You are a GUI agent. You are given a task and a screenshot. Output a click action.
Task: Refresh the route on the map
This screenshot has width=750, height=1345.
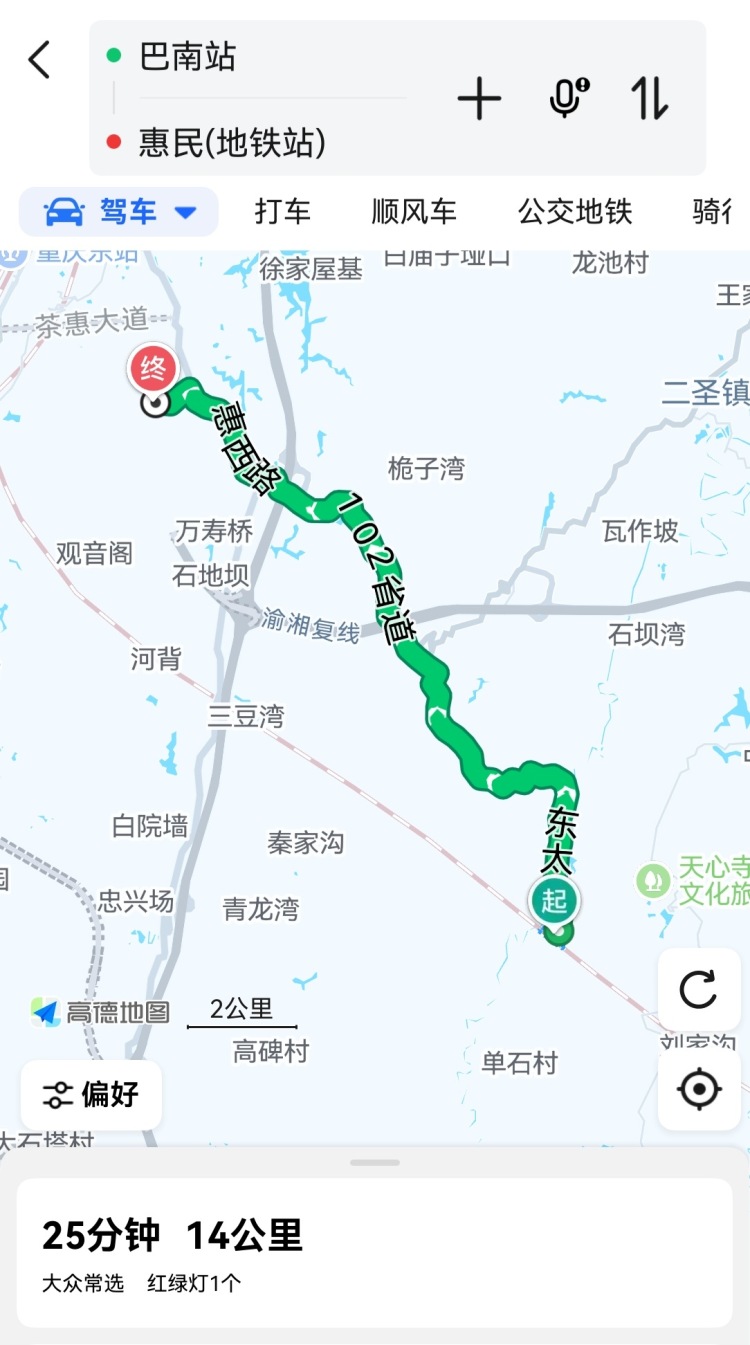698,990
